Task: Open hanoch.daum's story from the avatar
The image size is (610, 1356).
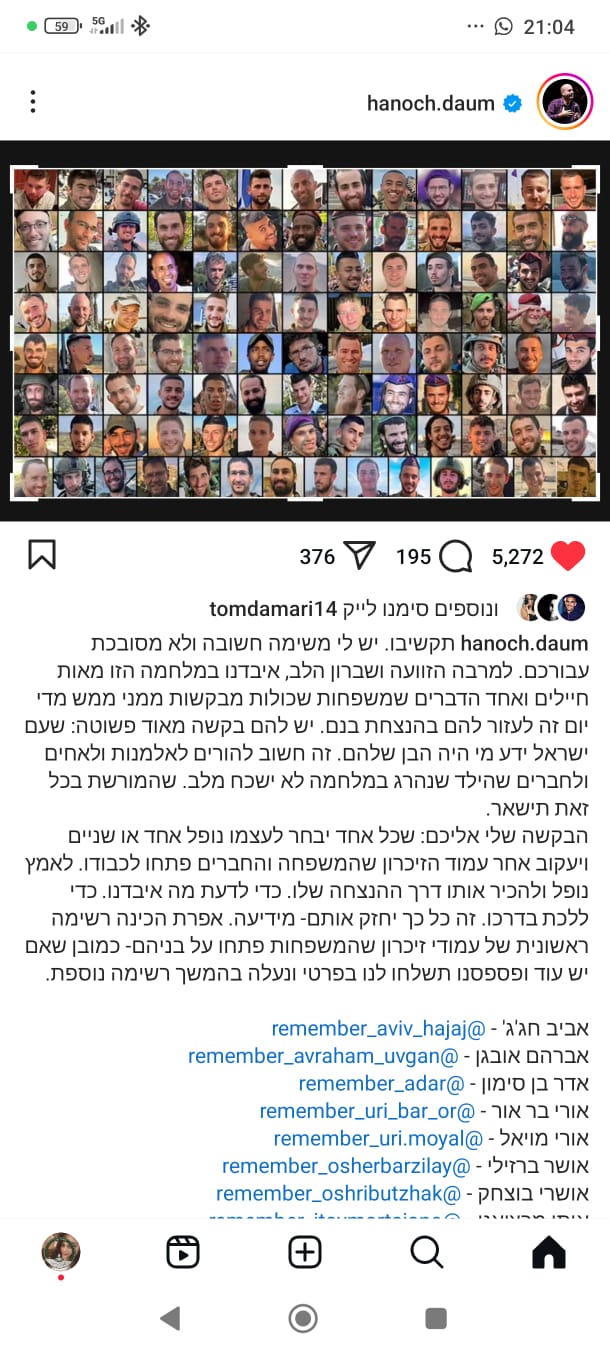Action: point(564,101)
